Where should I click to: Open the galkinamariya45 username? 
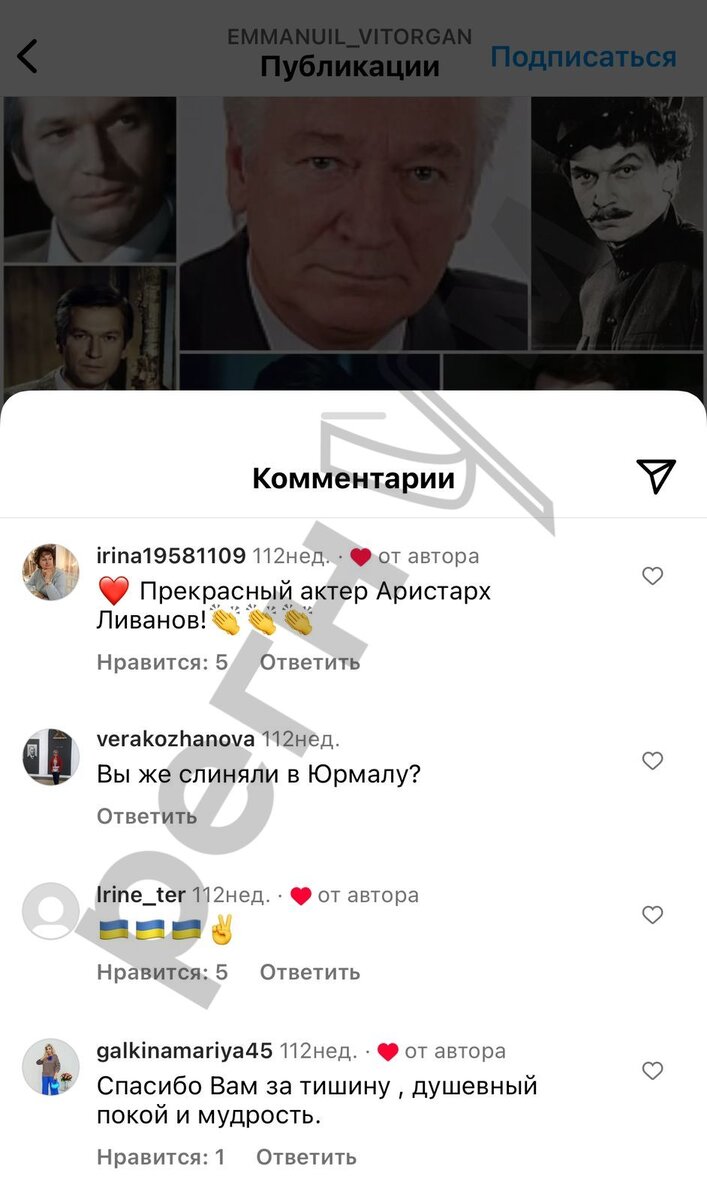185,1051
